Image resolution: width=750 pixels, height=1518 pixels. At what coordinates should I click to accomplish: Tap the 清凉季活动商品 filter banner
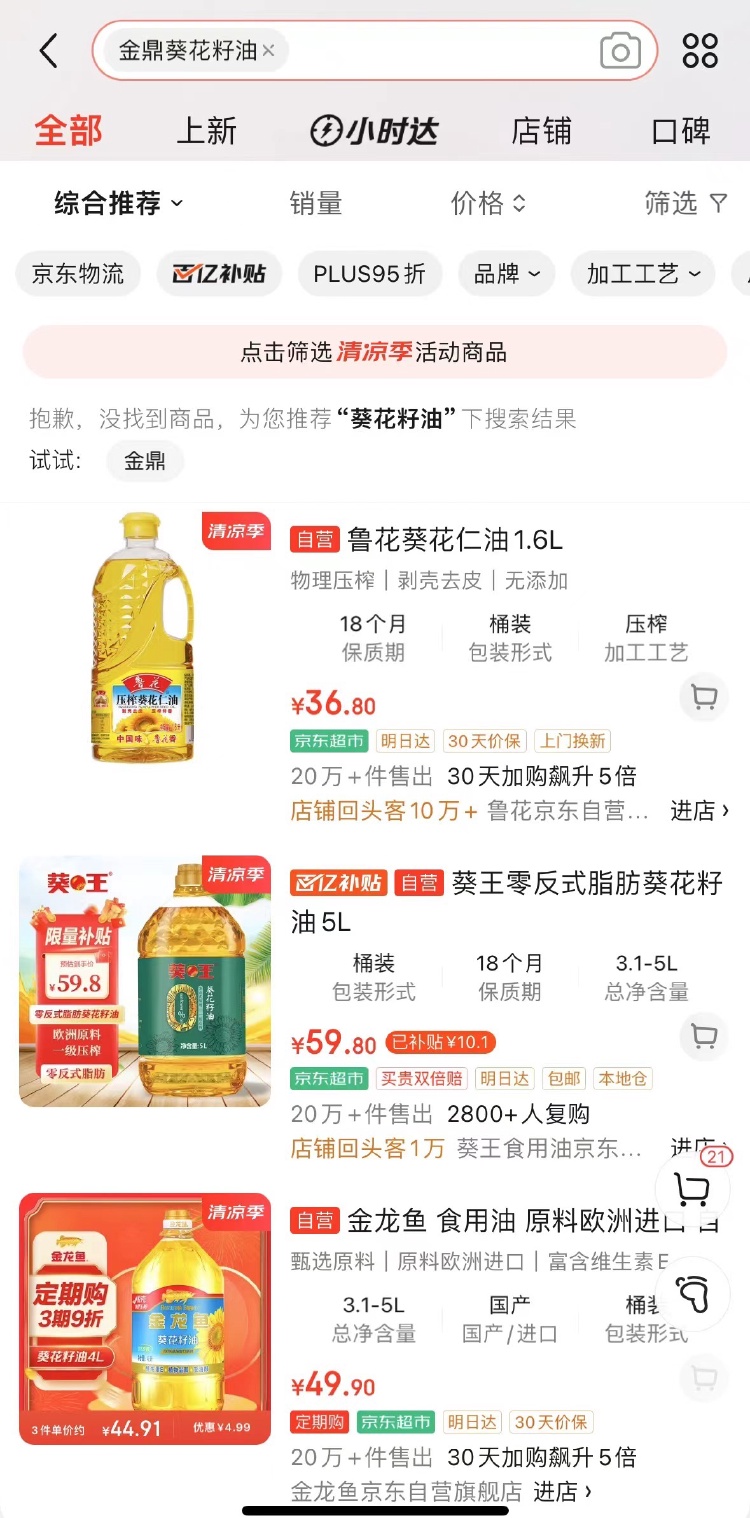[374, 352]
